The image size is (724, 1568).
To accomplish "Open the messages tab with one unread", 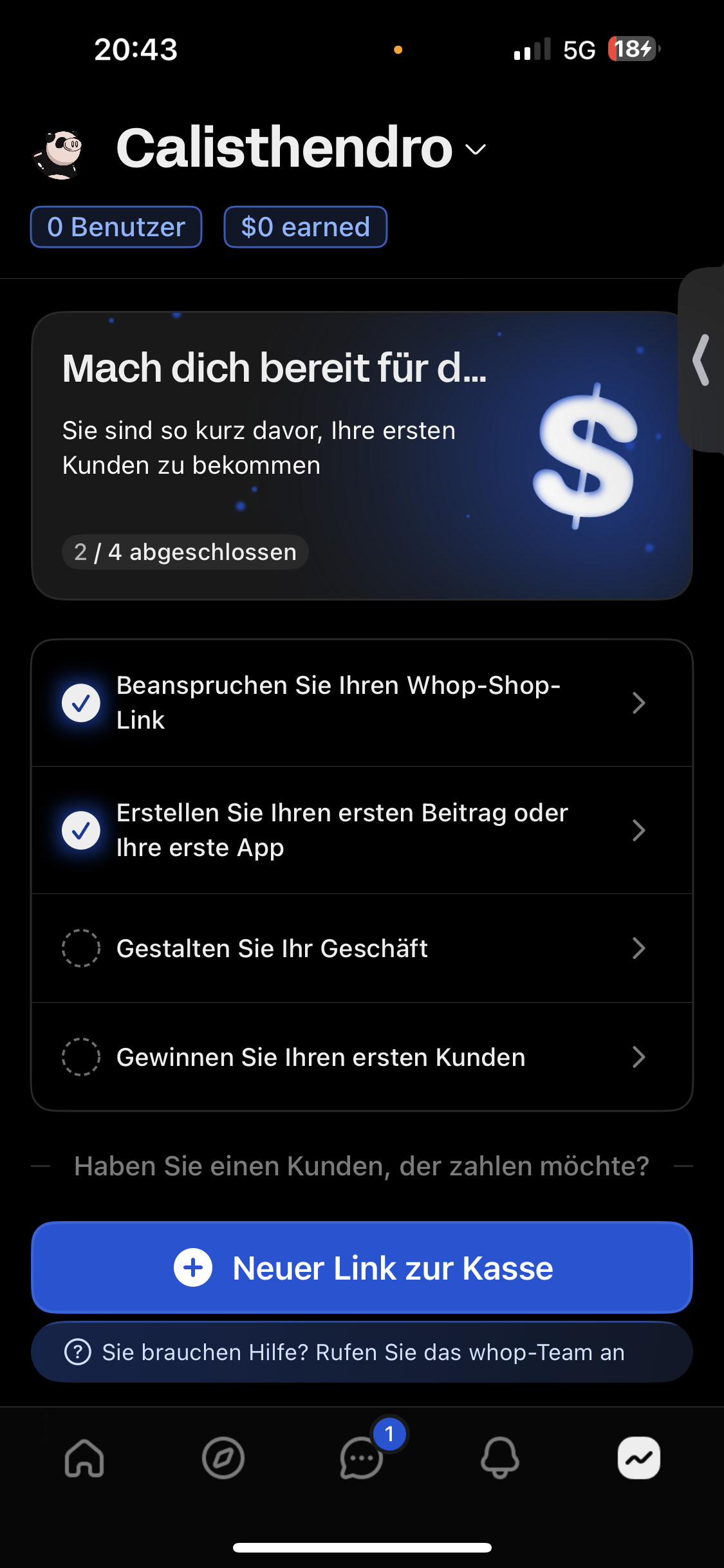I will click(x=362, y=1458).
